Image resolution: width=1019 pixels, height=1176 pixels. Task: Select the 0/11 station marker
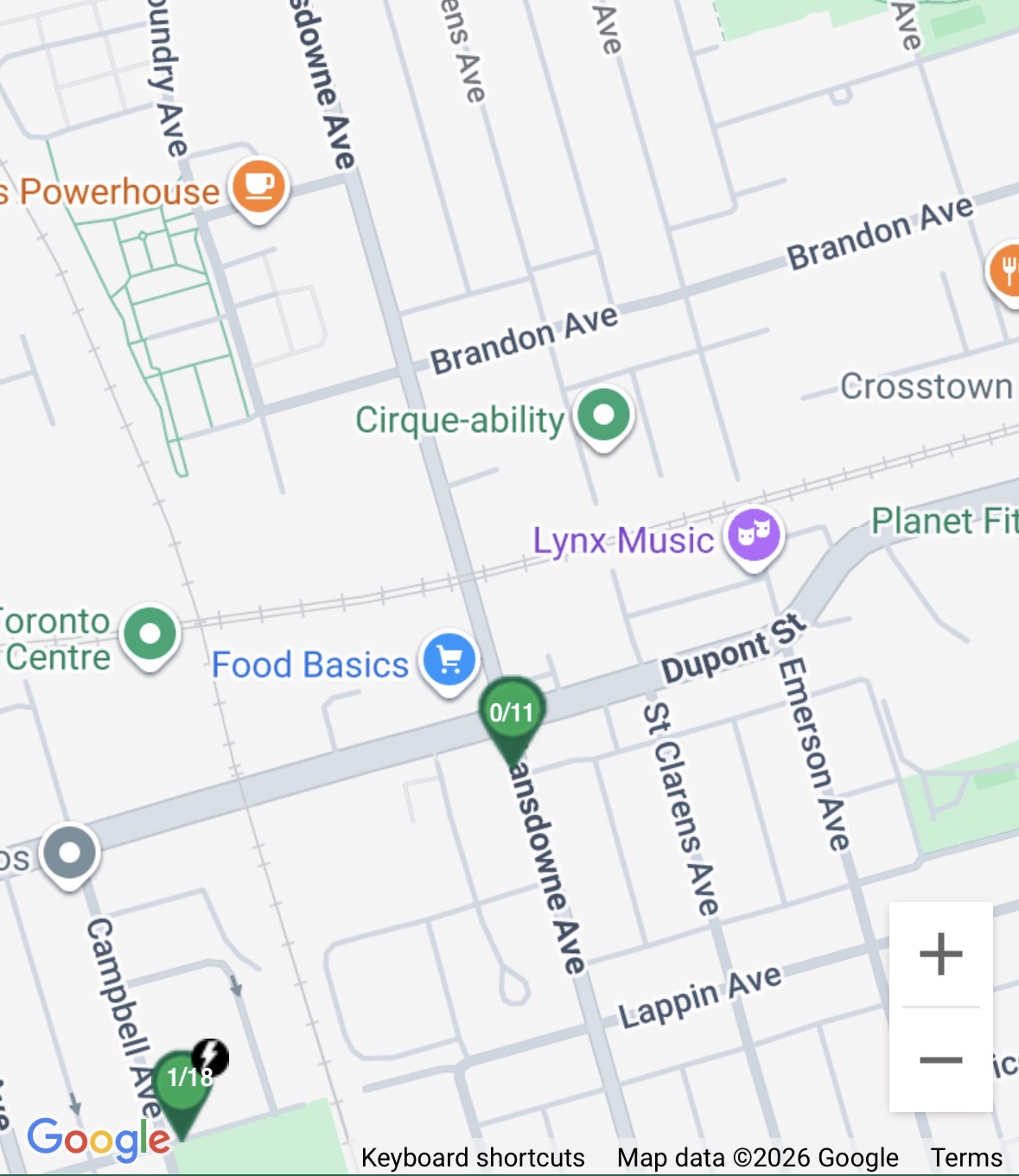point(512,714)
